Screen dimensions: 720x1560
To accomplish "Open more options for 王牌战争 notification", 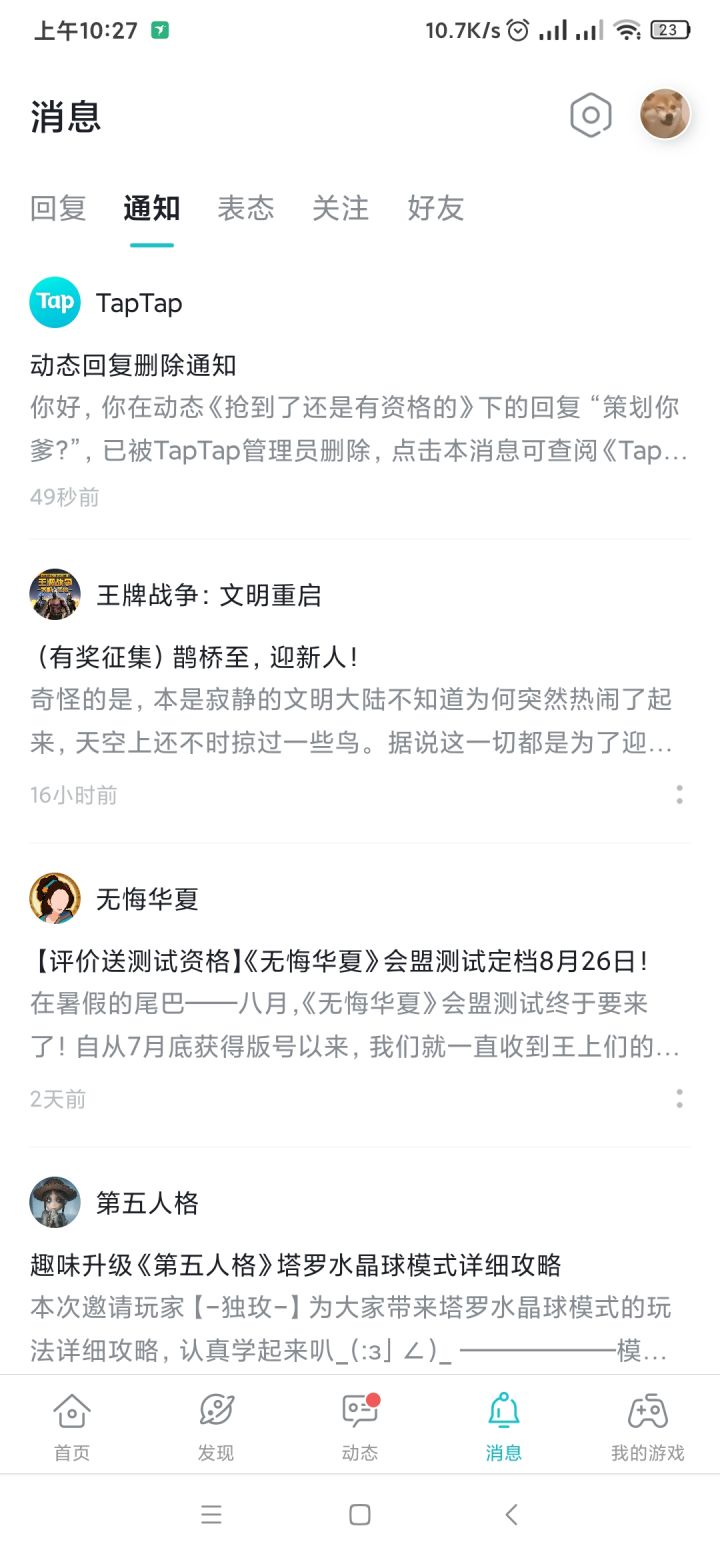I will (679, 795).
